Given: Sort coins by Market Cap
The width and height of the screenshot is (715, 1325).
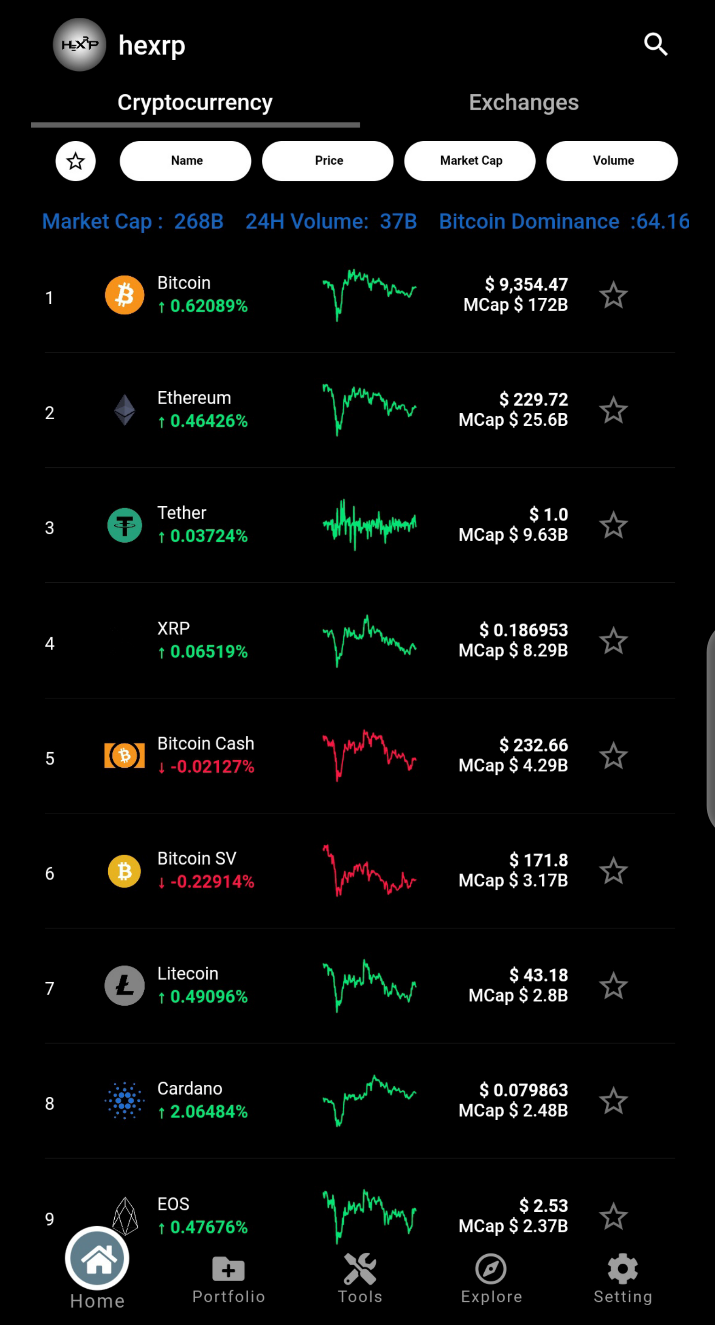Looking at the screenshot, I should tap(470, 161).
